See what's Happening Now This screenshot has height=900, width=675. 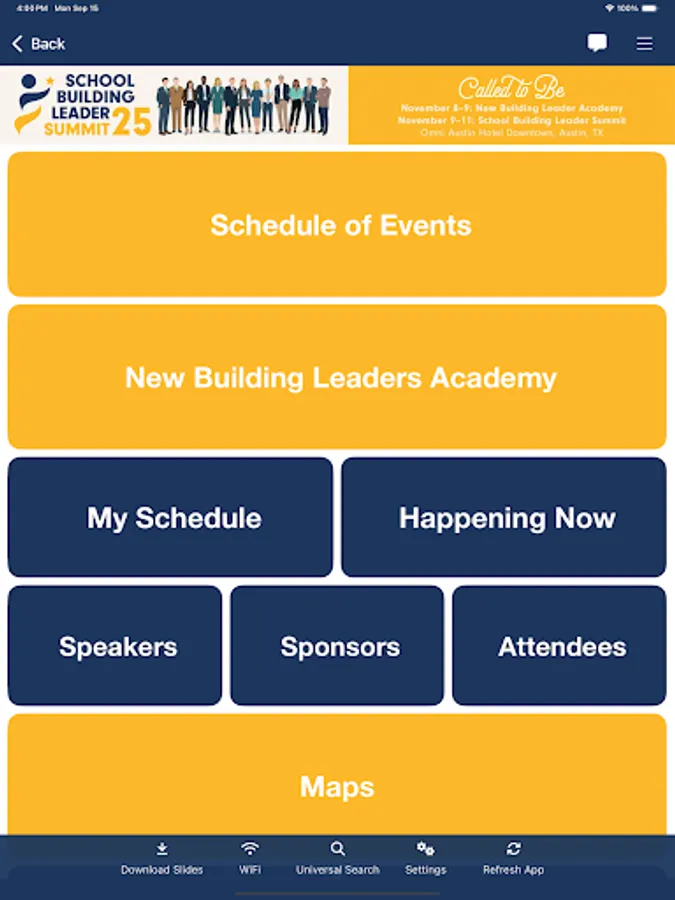coord(504,517)
